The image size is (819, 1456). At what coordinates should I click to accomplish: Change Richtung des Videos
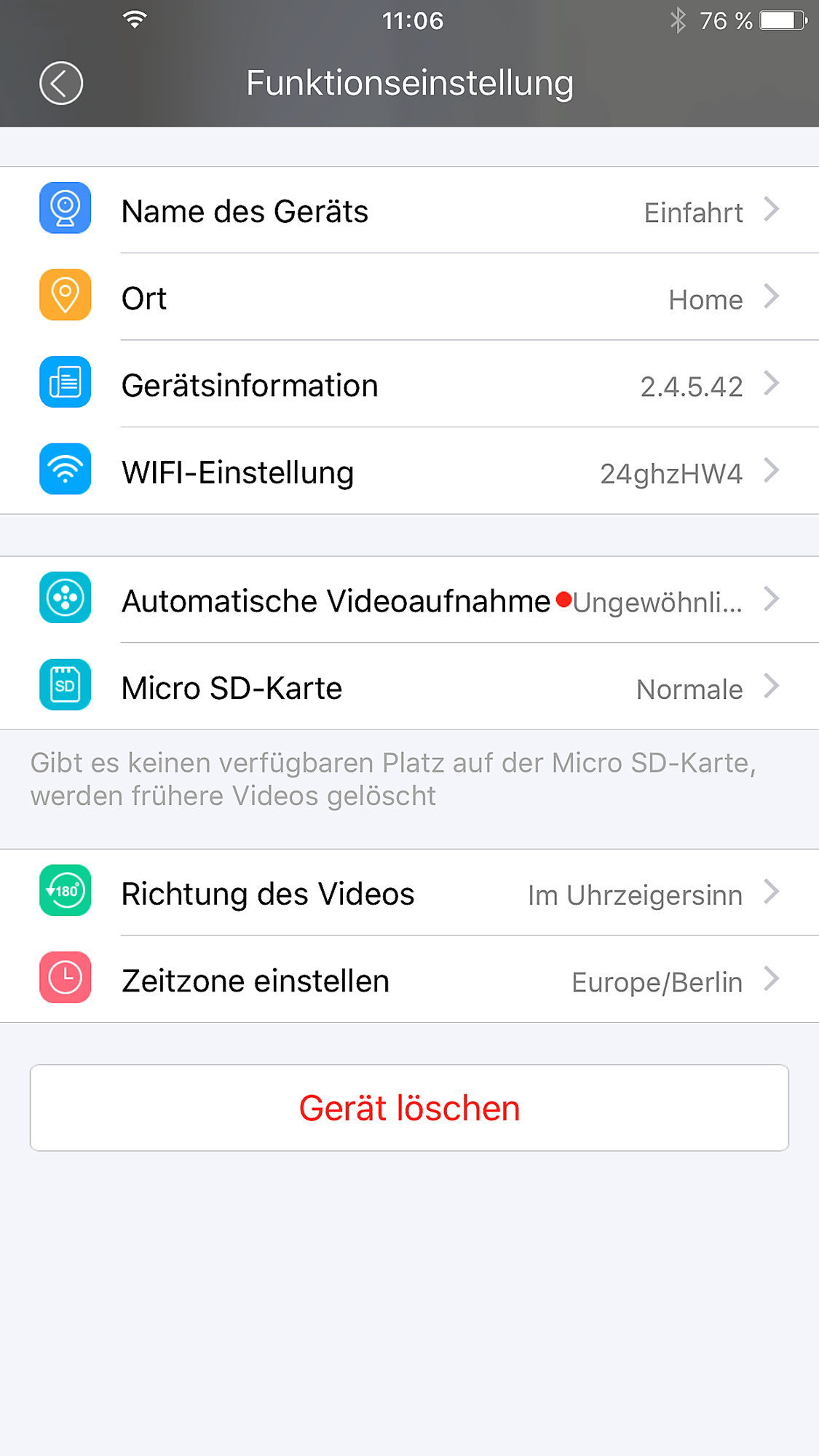click(x=409, y=893)
